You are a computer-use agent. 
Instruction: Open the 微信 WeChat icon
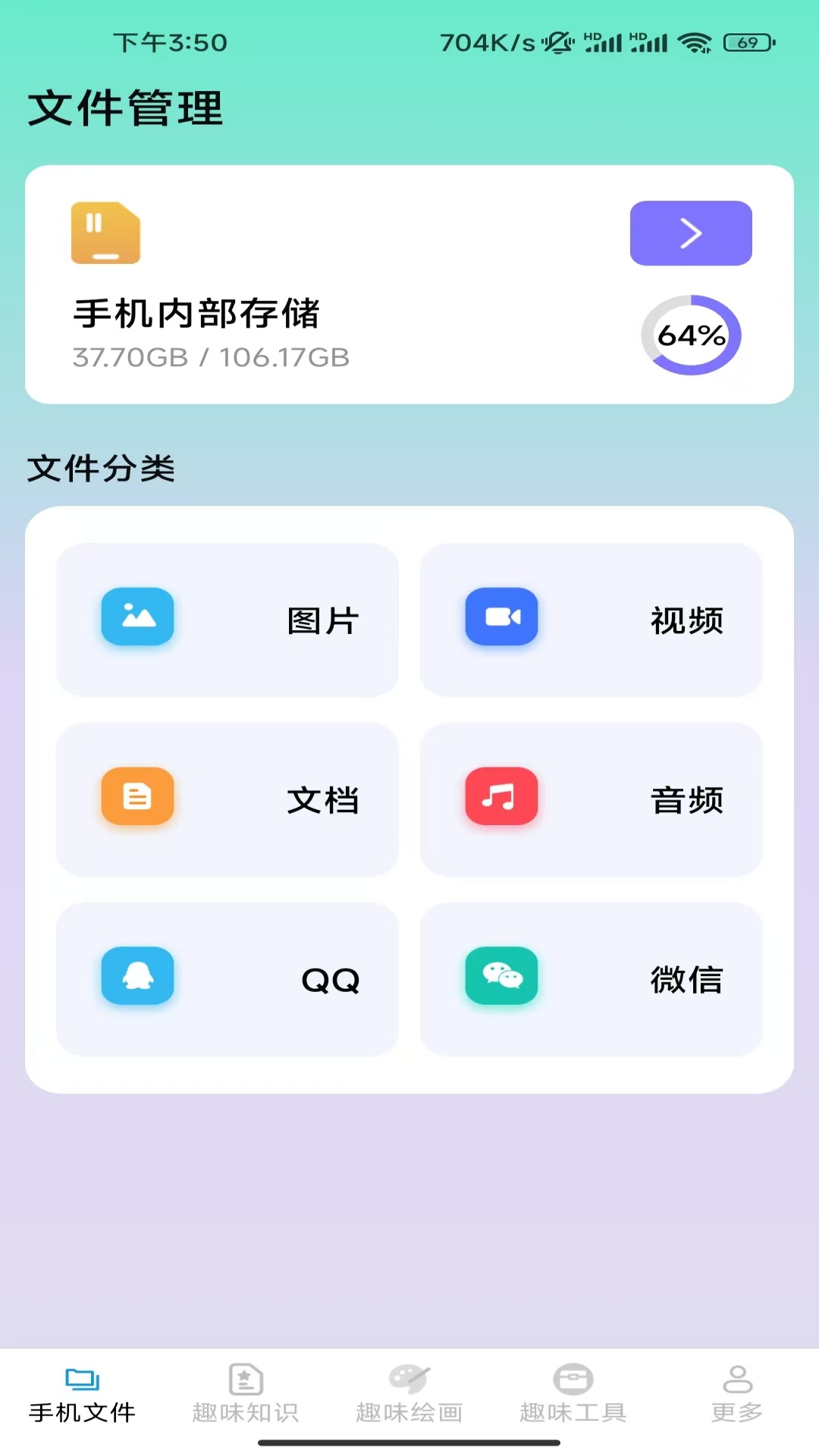[x=501, y=977]
